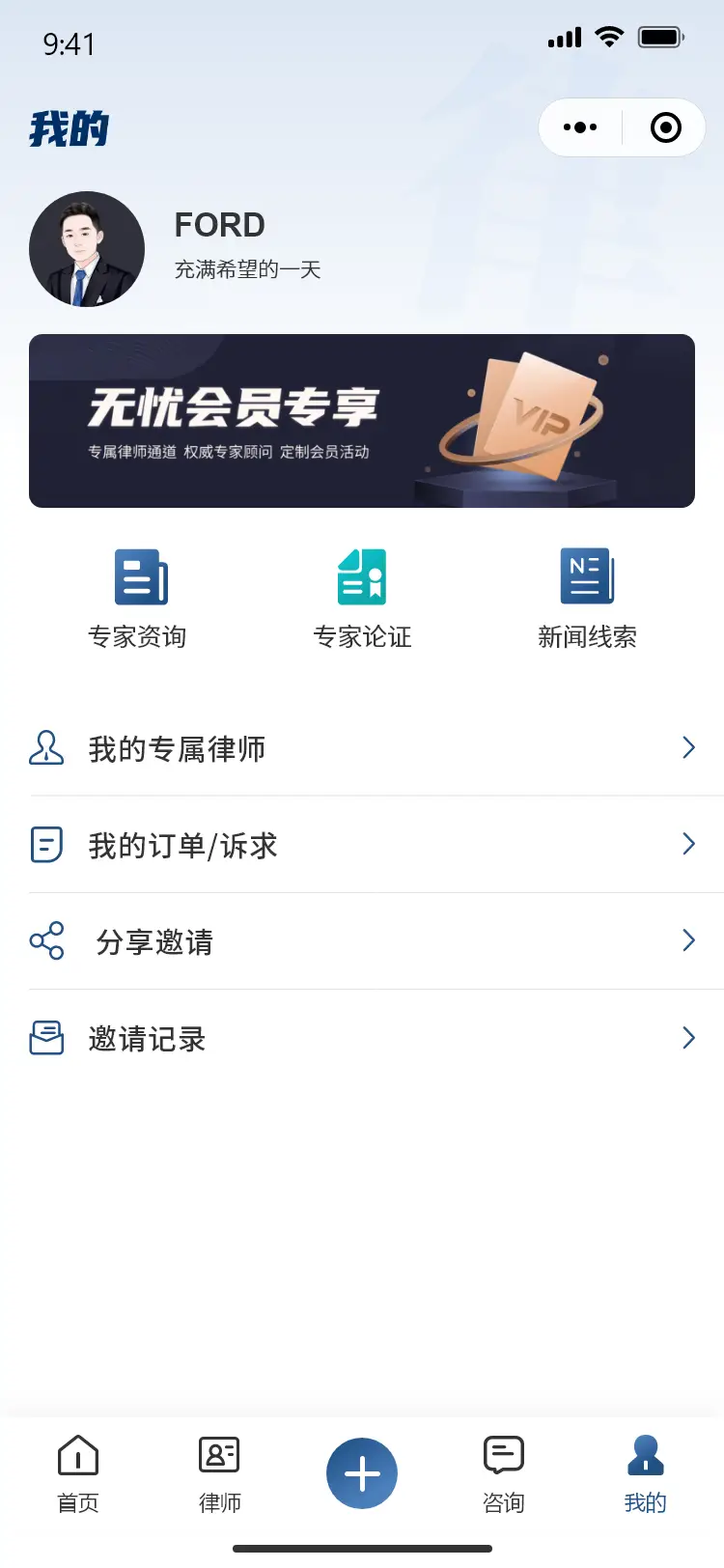Switch to the 咨询 tab
Screen dimensions: 724x1568
pos(504,1474)
